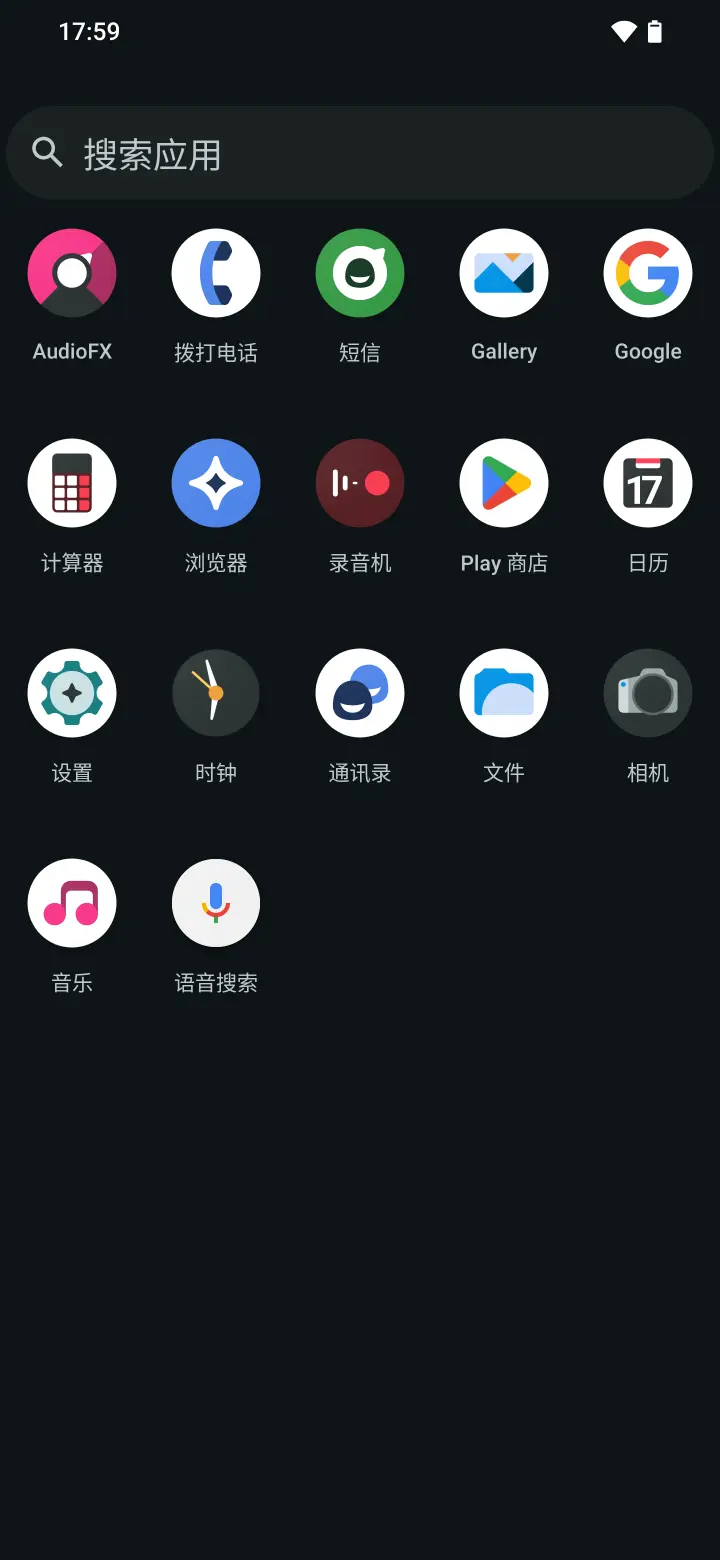The height and width of the screenshot is (1560, 720).
Task: Launch the 日历 calendar app
Action: [x=648, y=483]
